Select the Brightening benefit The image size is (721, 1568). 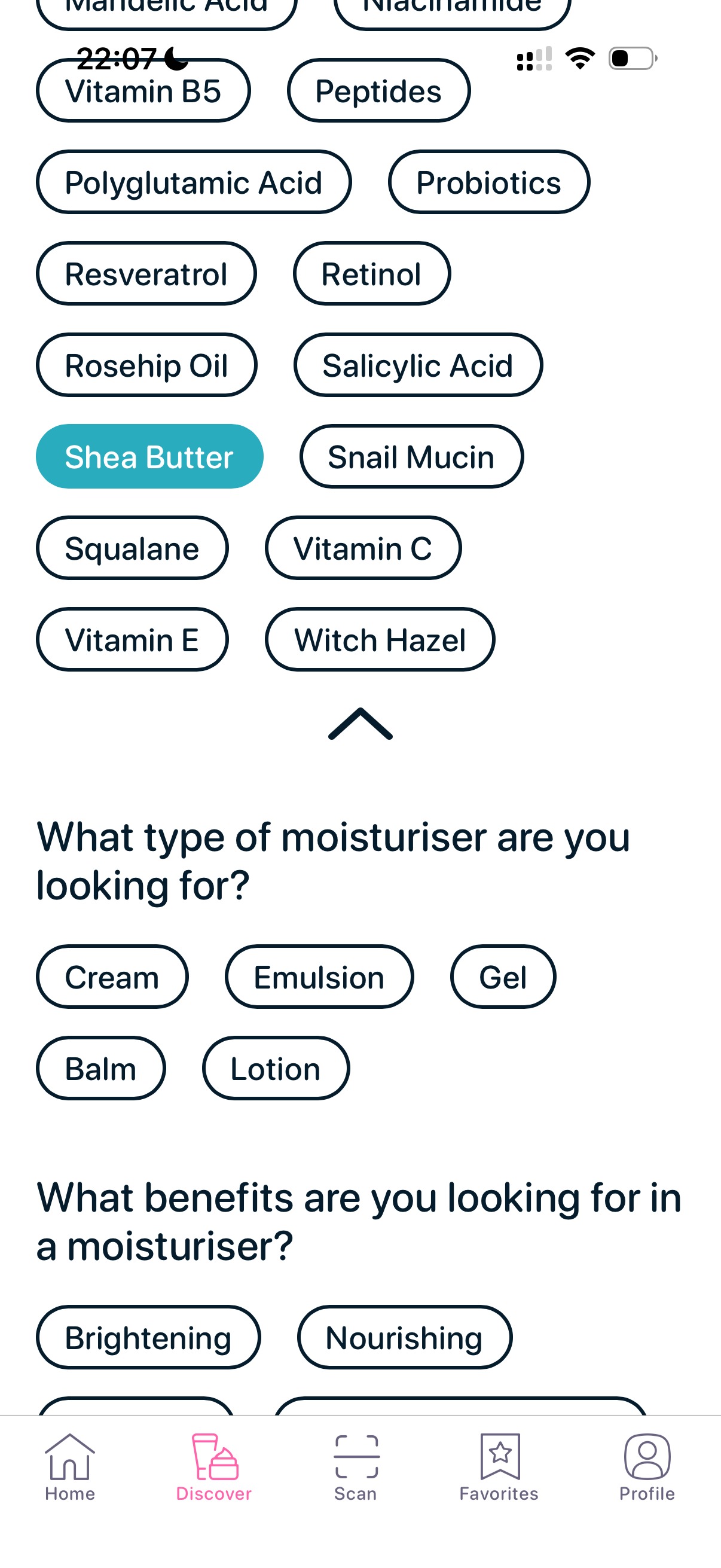point(148,1337)
